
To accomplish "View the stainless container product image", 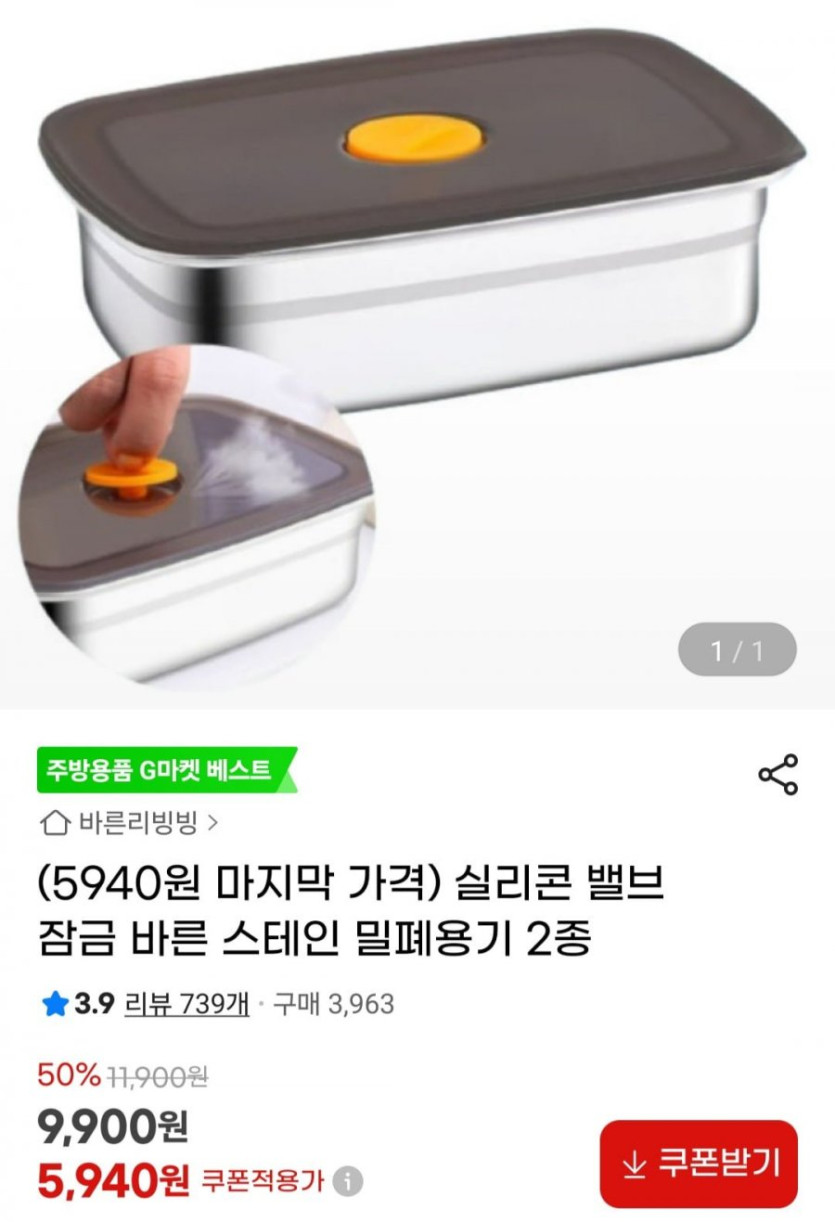I will [417, 330].
